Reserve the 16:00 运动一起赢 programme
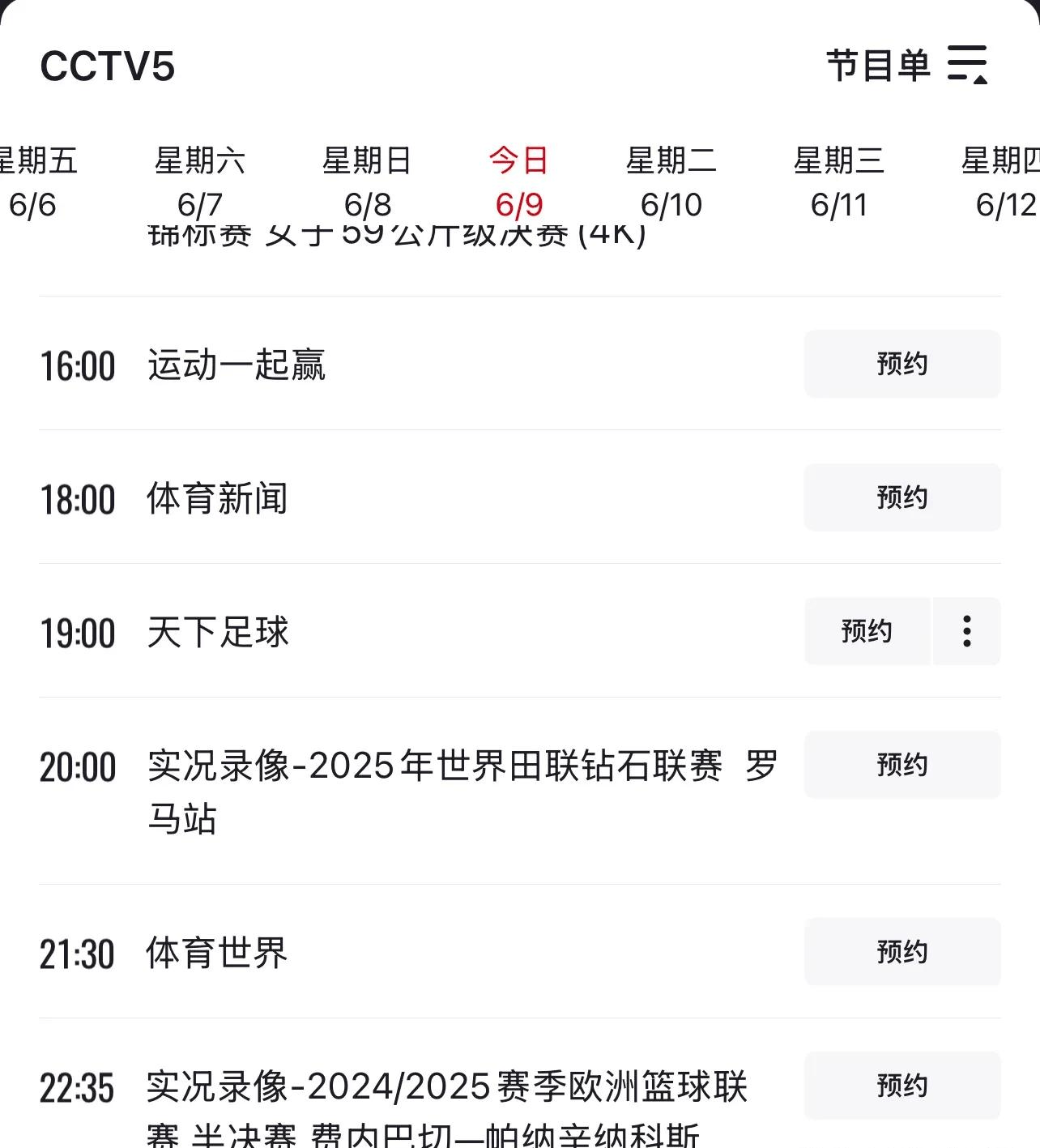 pyautogui.click(x=901, y=364)
